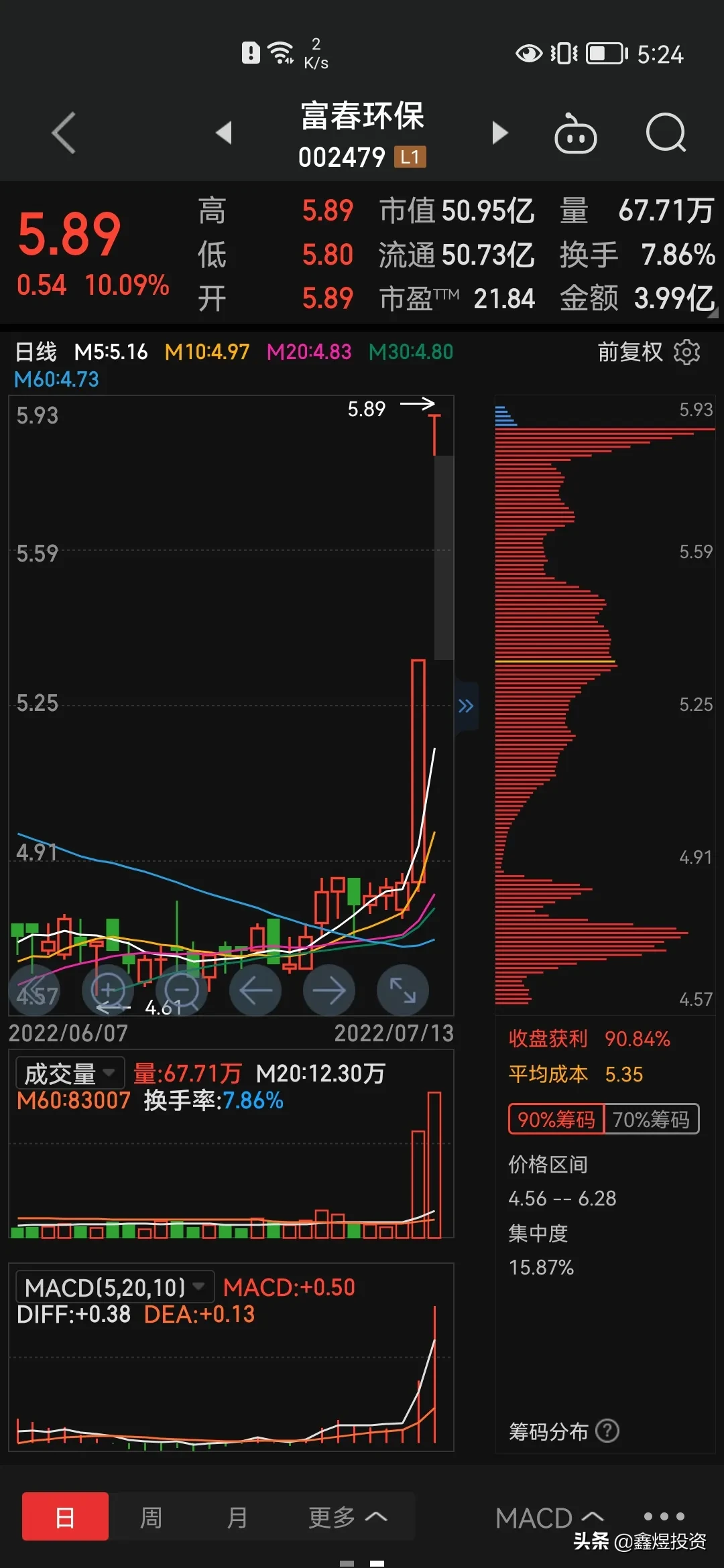
Task: Expand the chart to fullscreen
Action: [x=403, y=990]
